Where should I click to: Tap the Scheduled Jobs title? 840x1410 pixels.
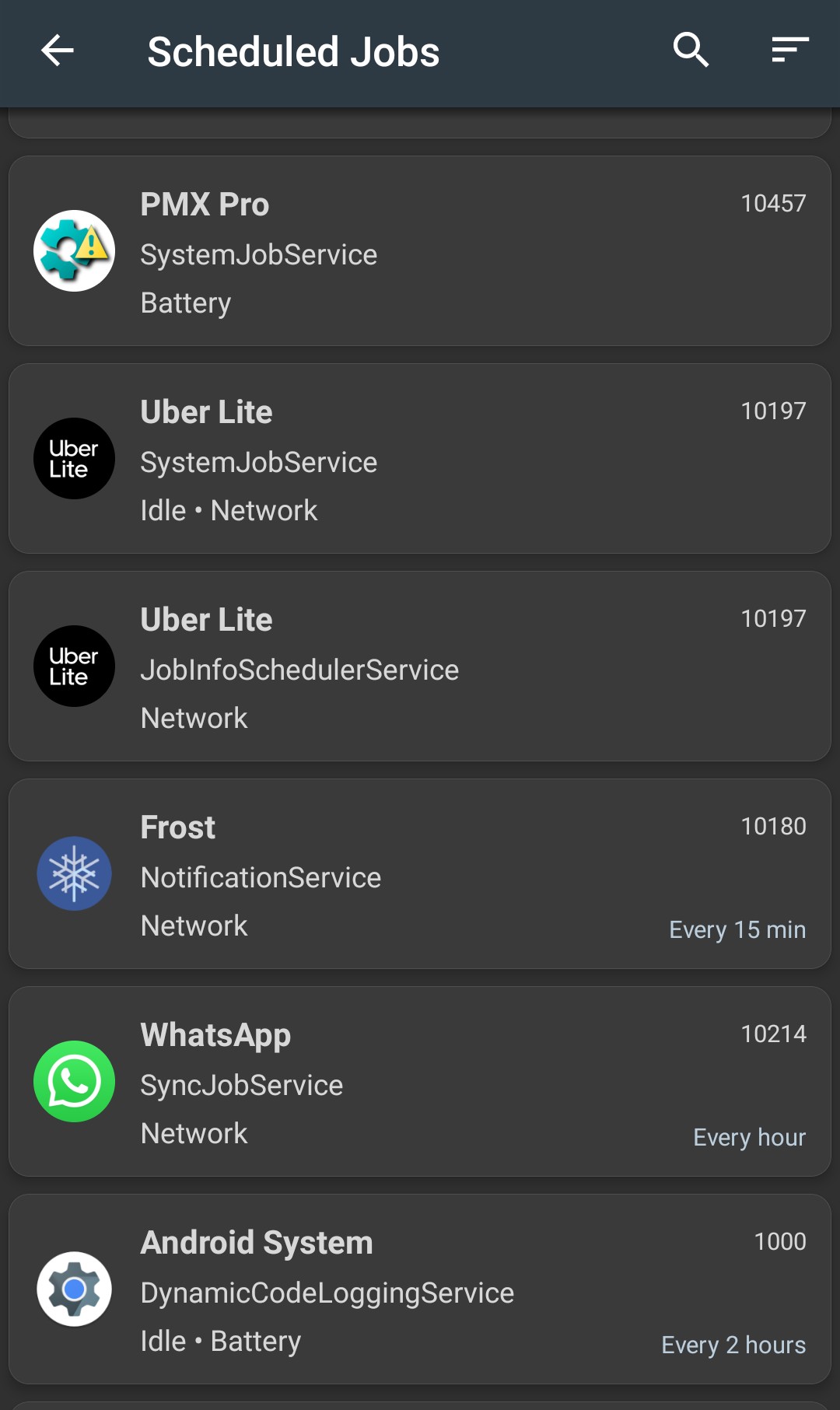tap(292, 52)
